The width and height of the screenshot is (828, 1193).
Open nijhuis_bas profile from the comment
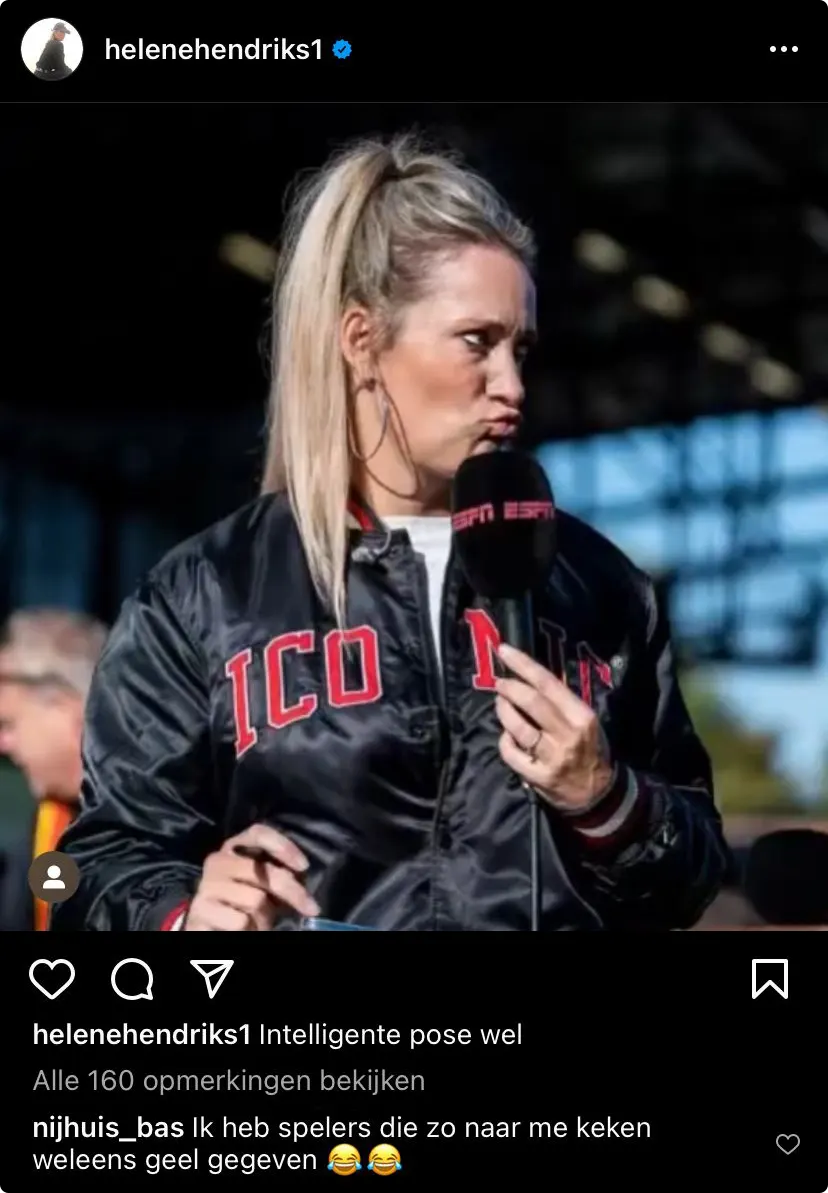click(x=108, y=1128)
